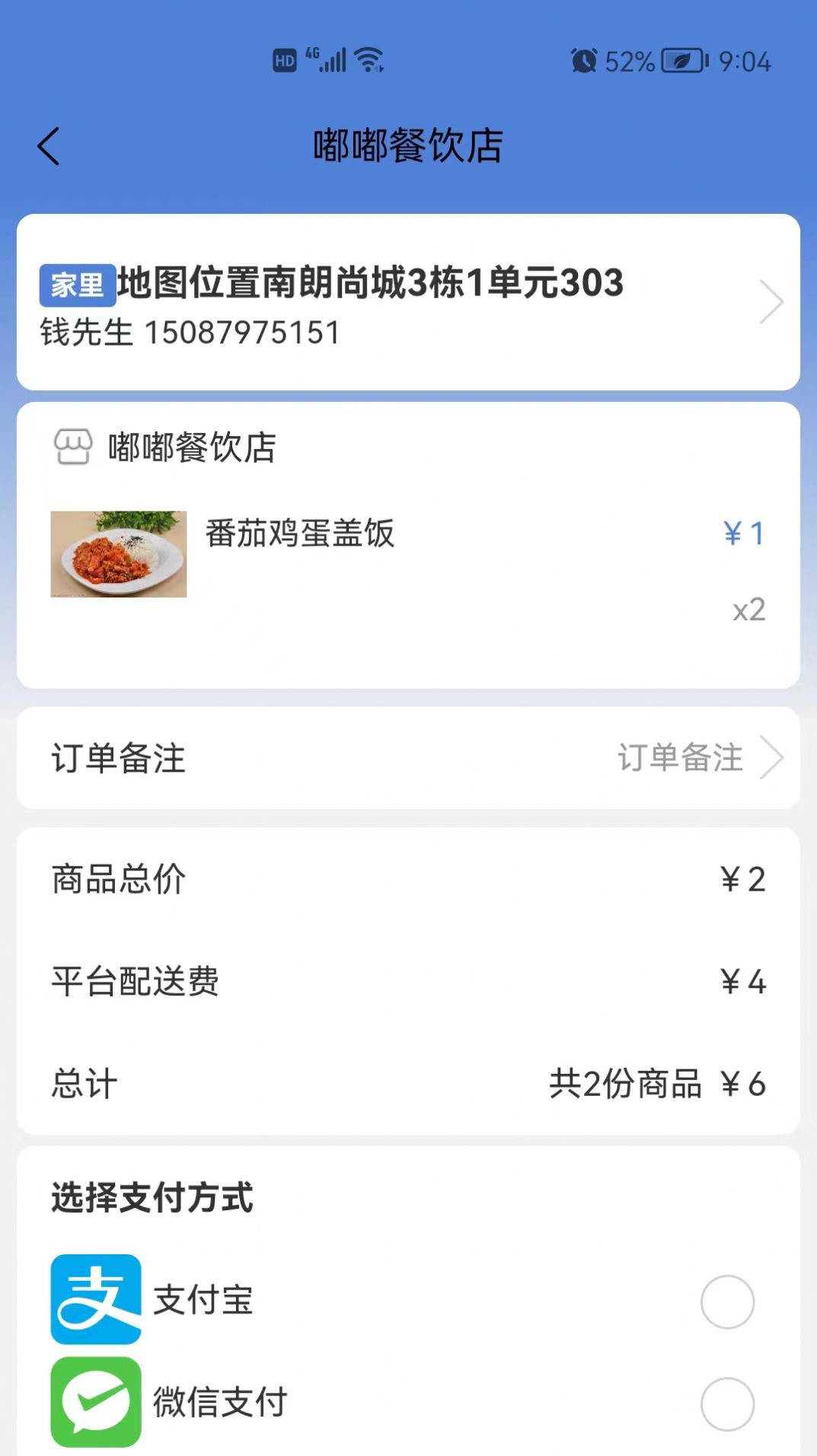Open the 订单备注 row to add a note
817x1456 pixels.
tap(408, 758)
